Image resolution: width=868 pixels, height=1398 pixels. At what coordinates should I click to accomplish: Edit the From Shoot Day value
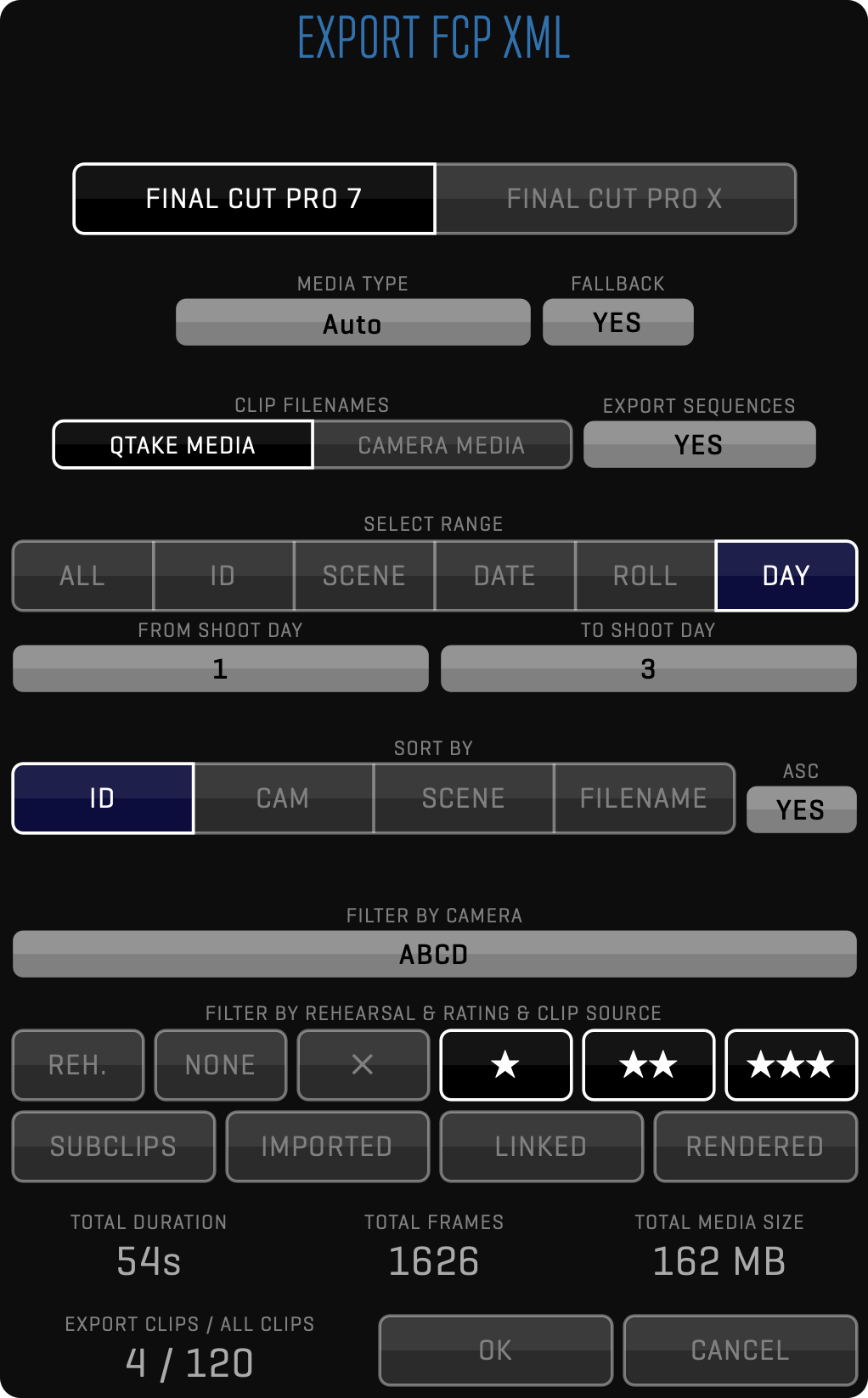(220, 668)
